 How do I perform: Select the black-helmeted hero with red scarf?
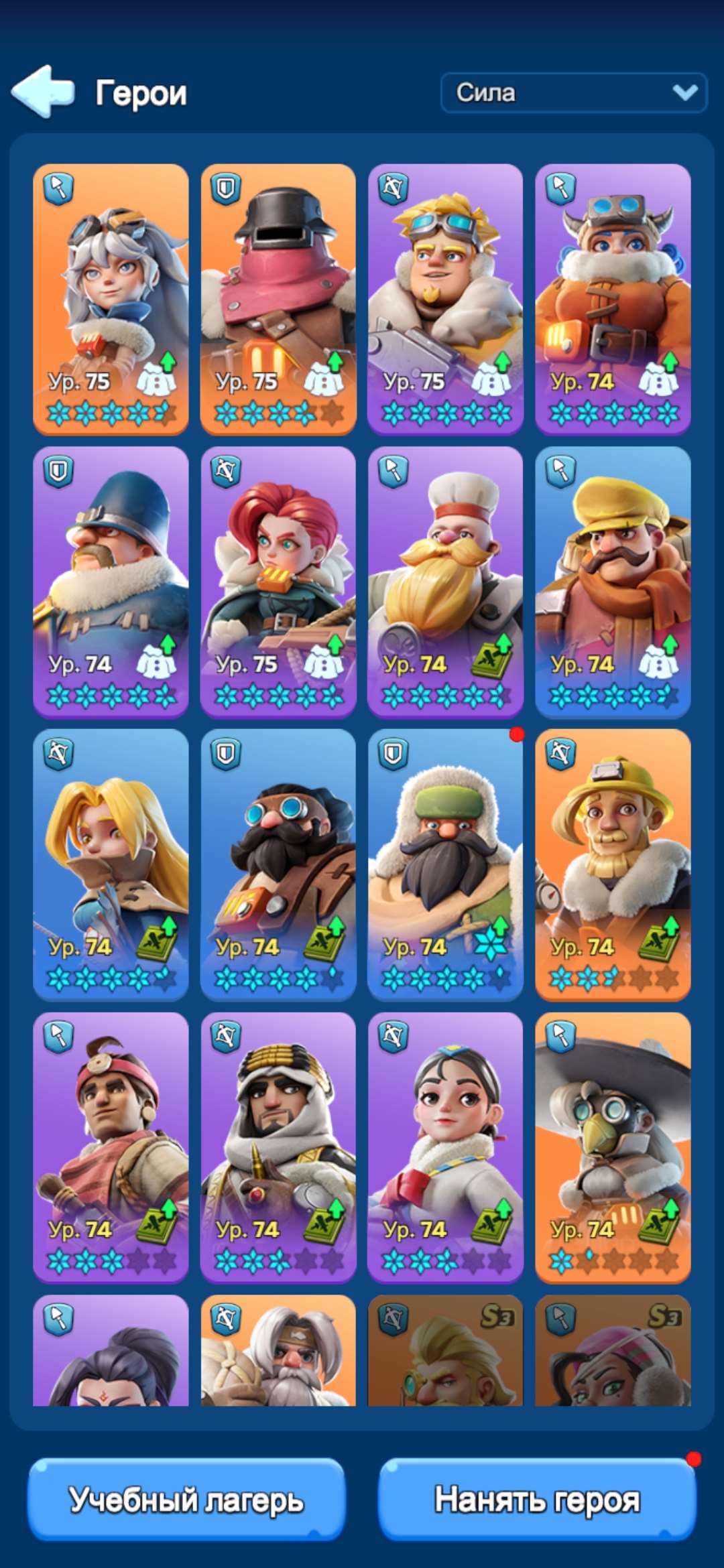pos(278,300)
